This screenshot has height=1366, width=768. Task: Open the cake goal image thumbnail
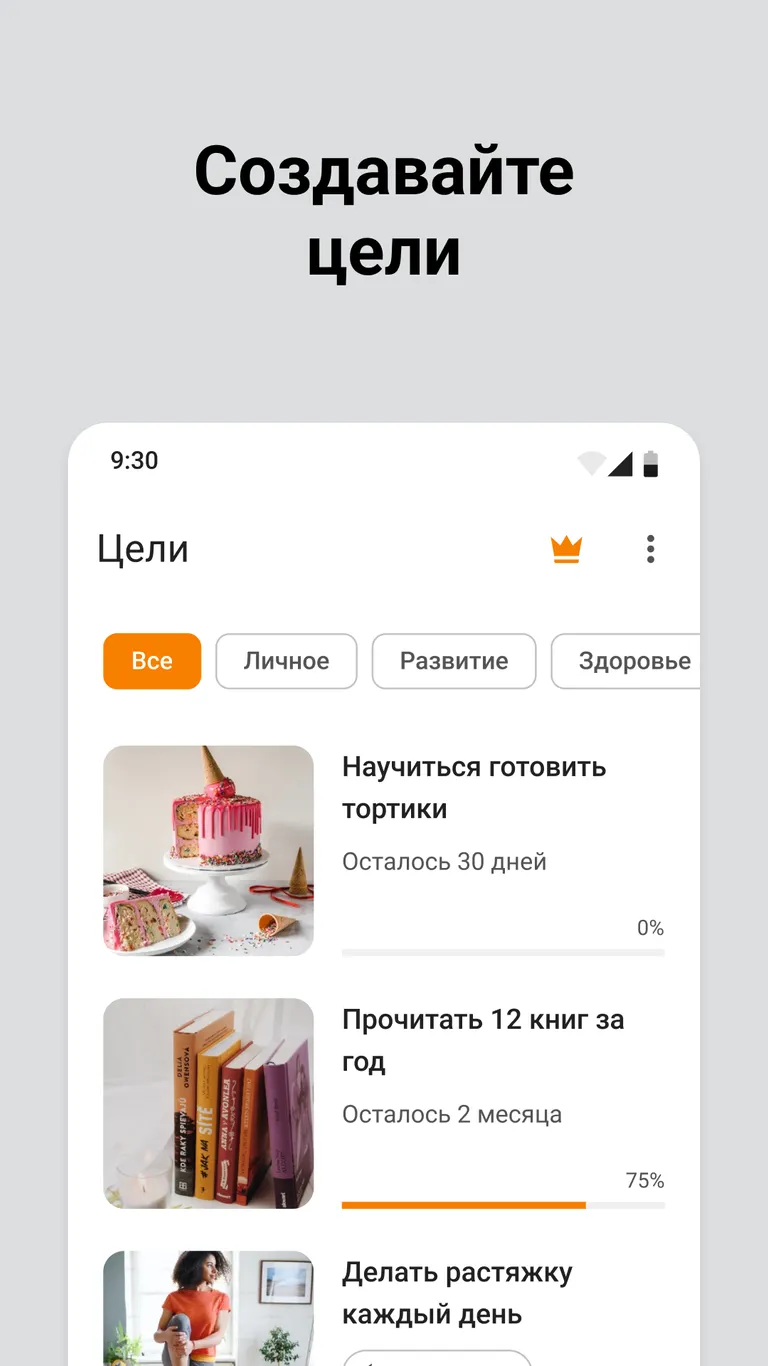(207, 851)
